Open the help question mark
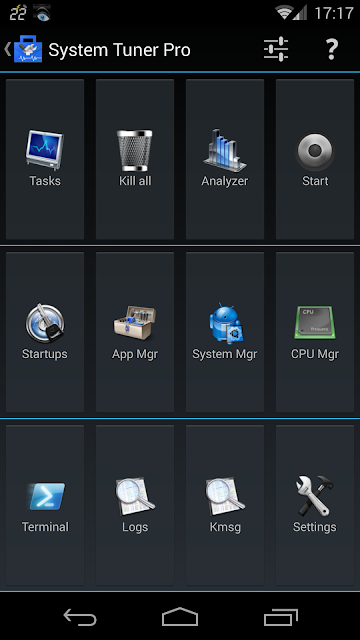Viewport: 360px width, 640px height. pos(331,50)
